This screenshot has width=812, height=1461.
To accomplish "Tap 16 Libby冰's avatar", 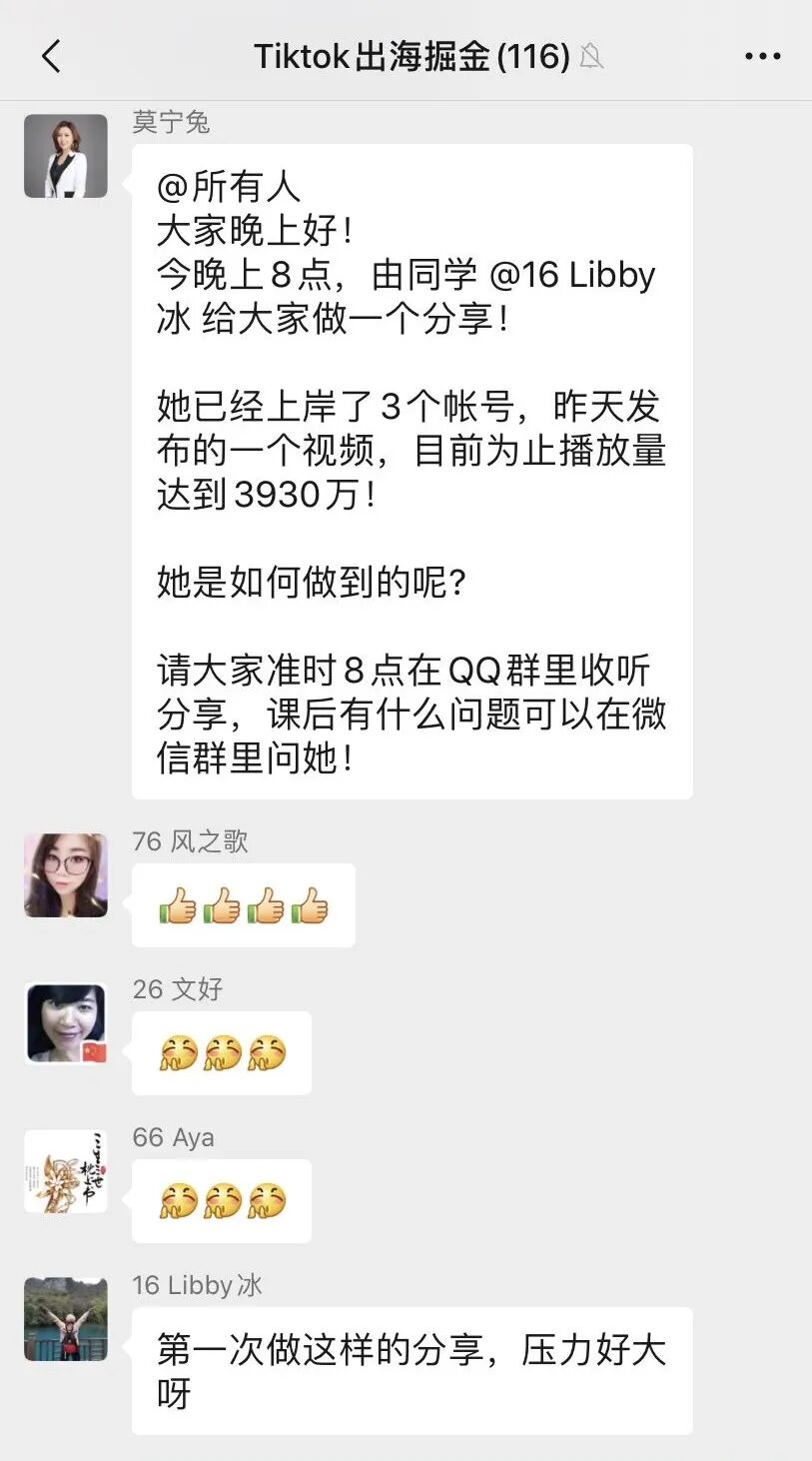I will pyautogui.click(x=66, y=1319).
